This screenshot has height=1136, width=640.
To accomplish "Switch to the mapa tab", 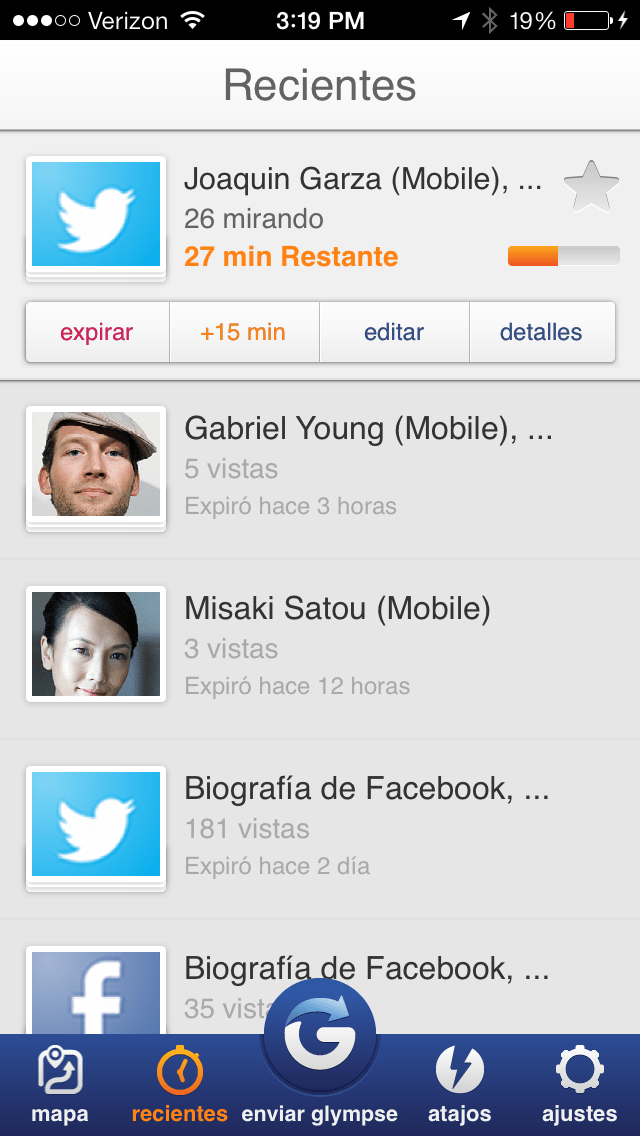I will point(59,1085).
